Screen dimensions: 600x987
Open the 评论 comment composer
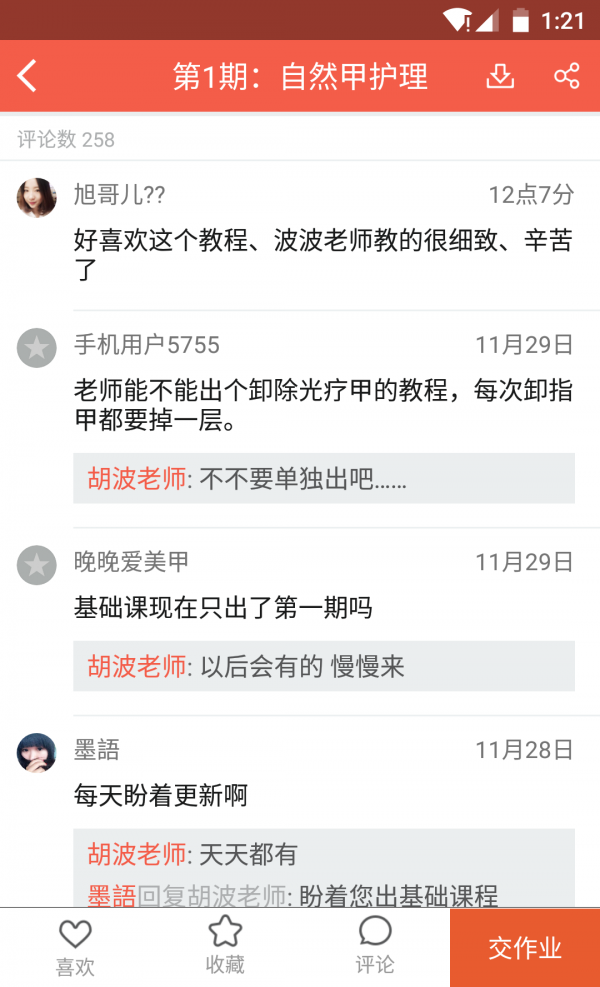pyautogui.click(x=375, y=946)
